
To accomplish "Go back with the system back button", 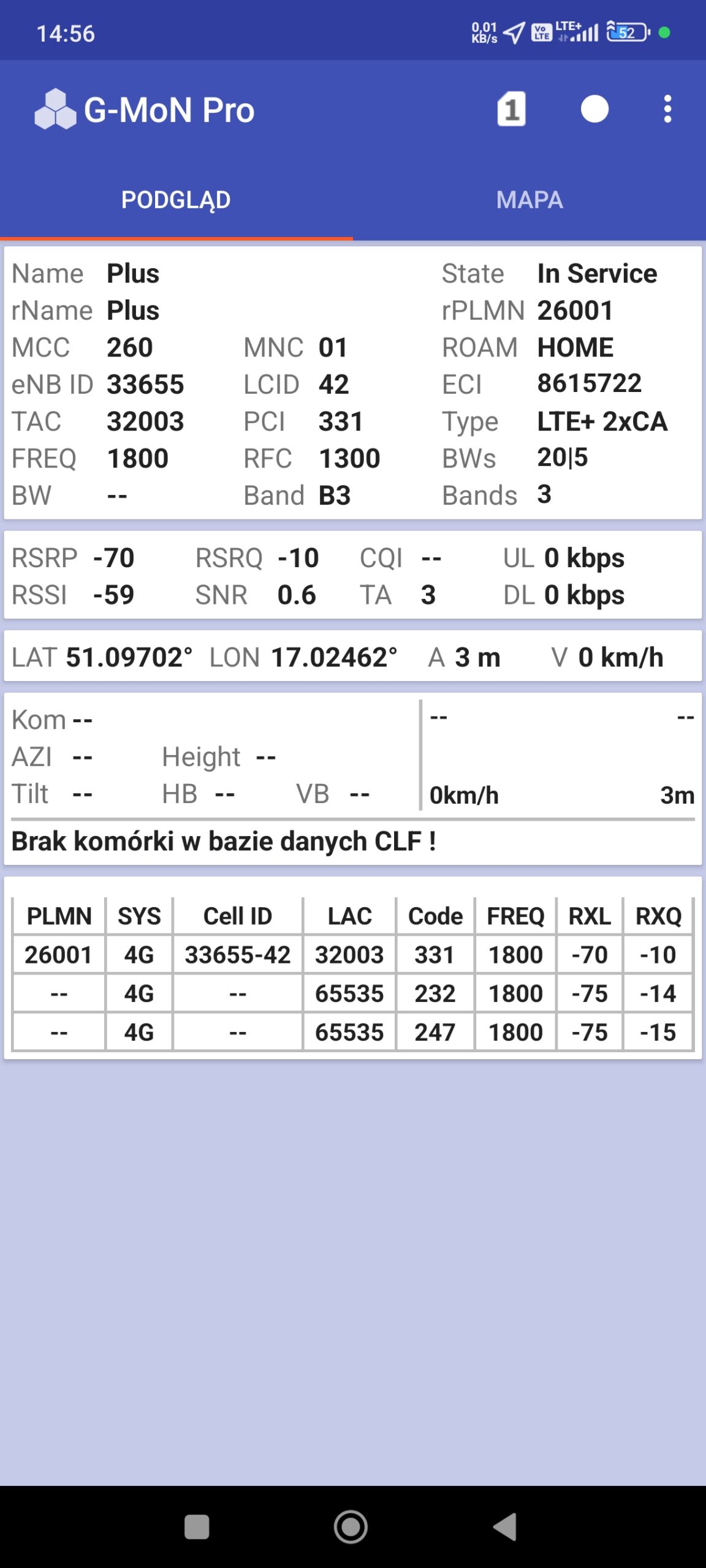I will [506, 1526].
